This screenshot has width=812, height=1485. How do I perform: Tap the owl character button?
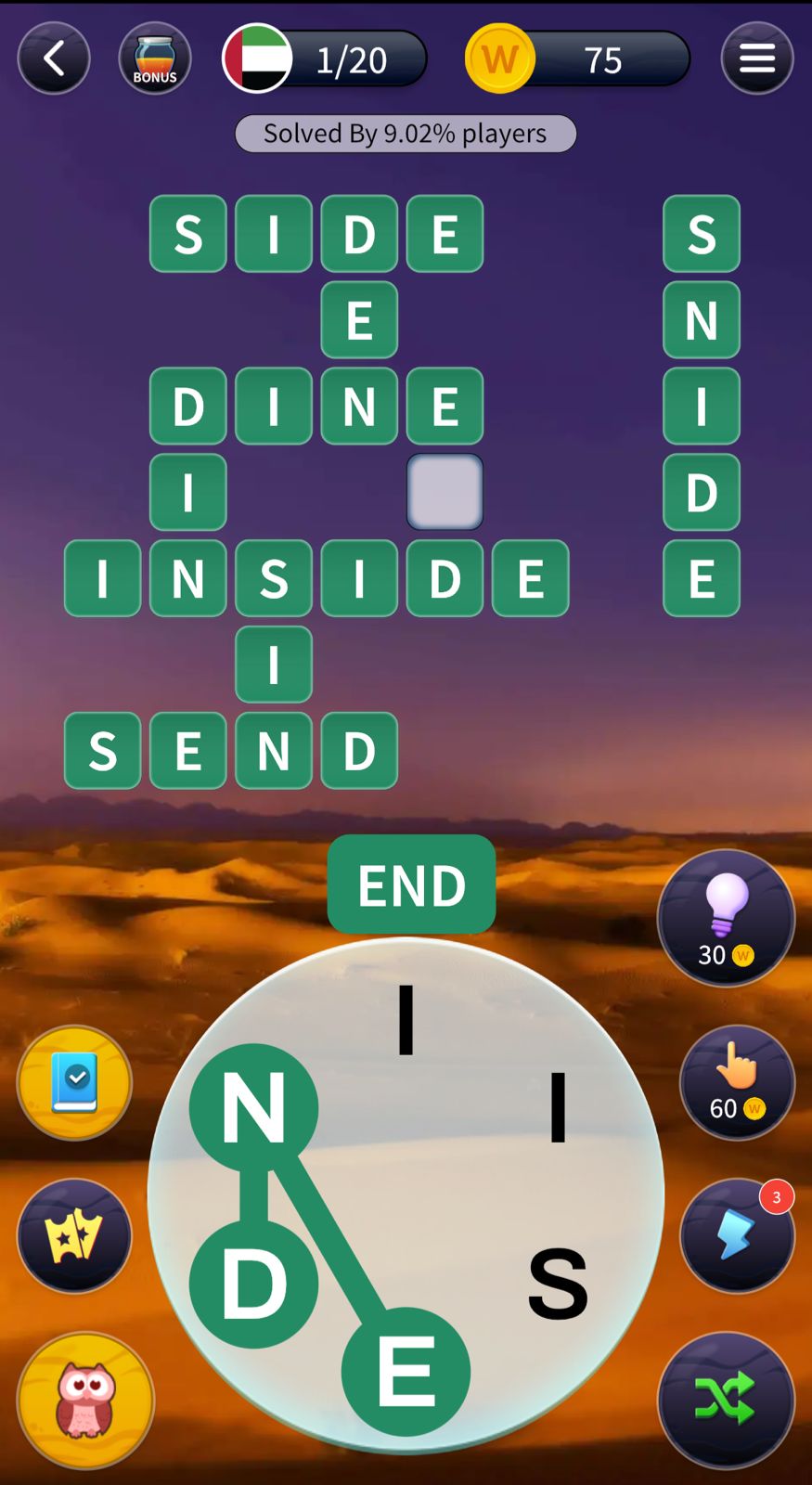(85, 1400)
